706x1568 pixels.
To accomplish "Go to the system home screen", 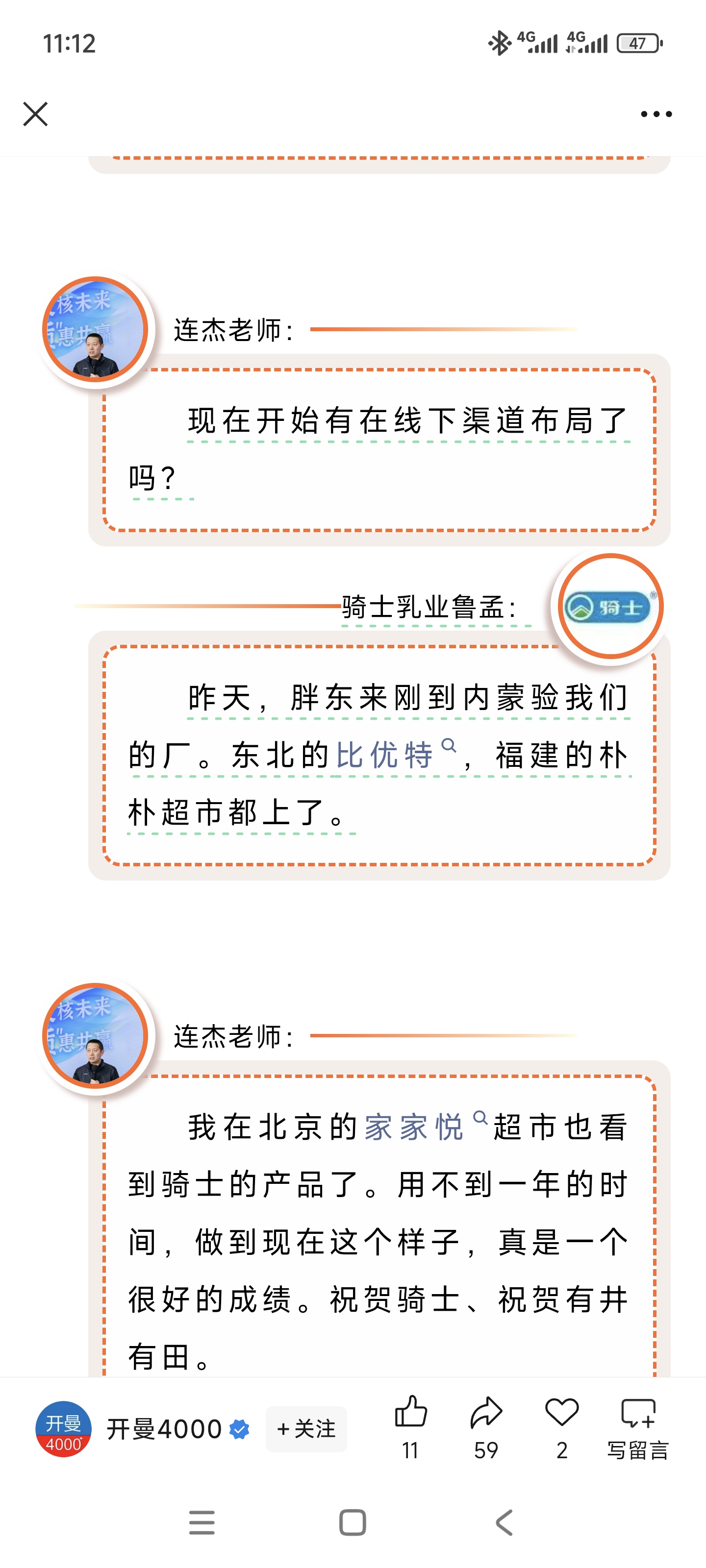I will click(353, 1523).
